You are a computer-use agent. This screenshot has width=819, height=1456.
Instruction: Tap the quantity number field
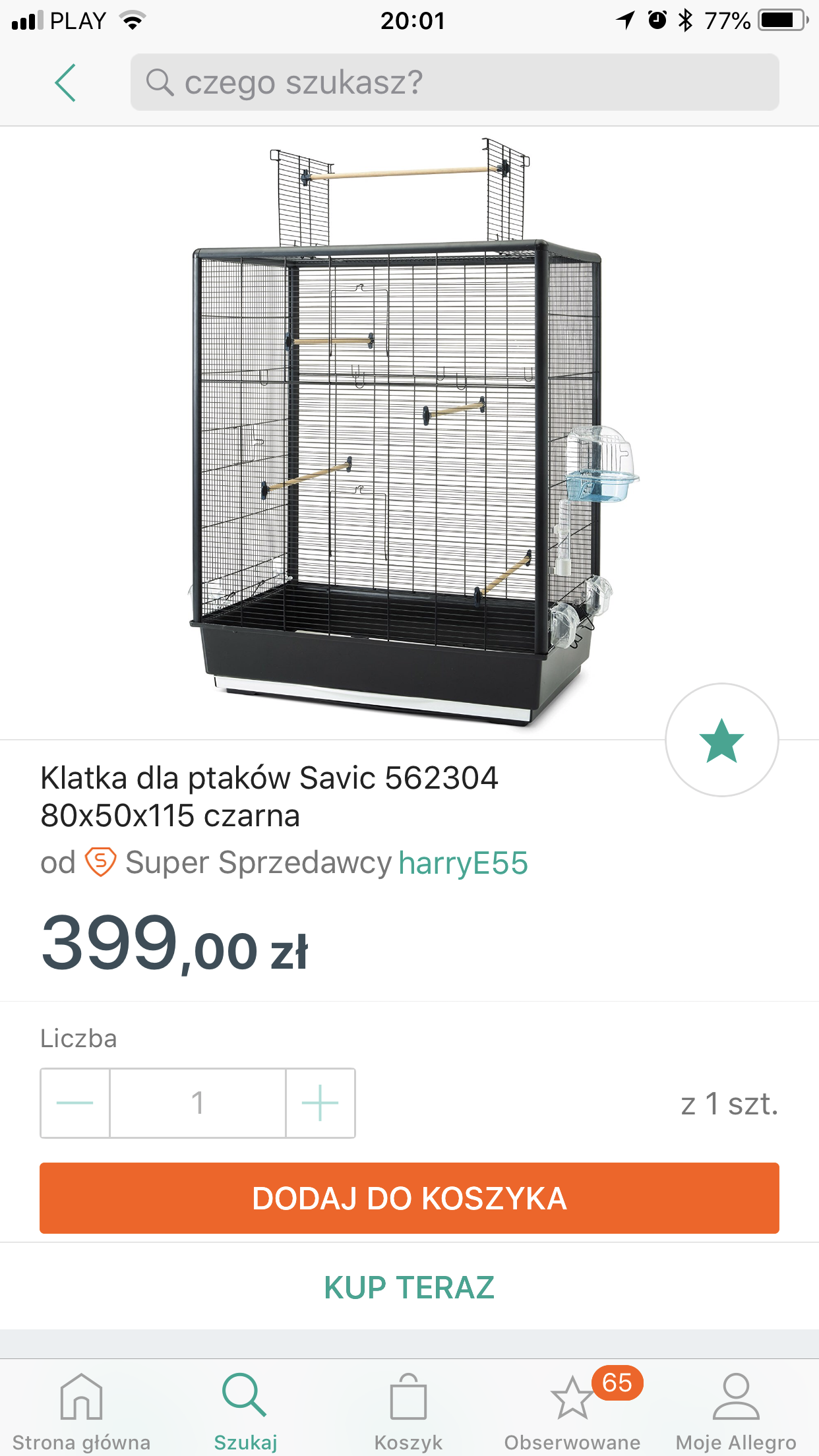click(197, 1103)
